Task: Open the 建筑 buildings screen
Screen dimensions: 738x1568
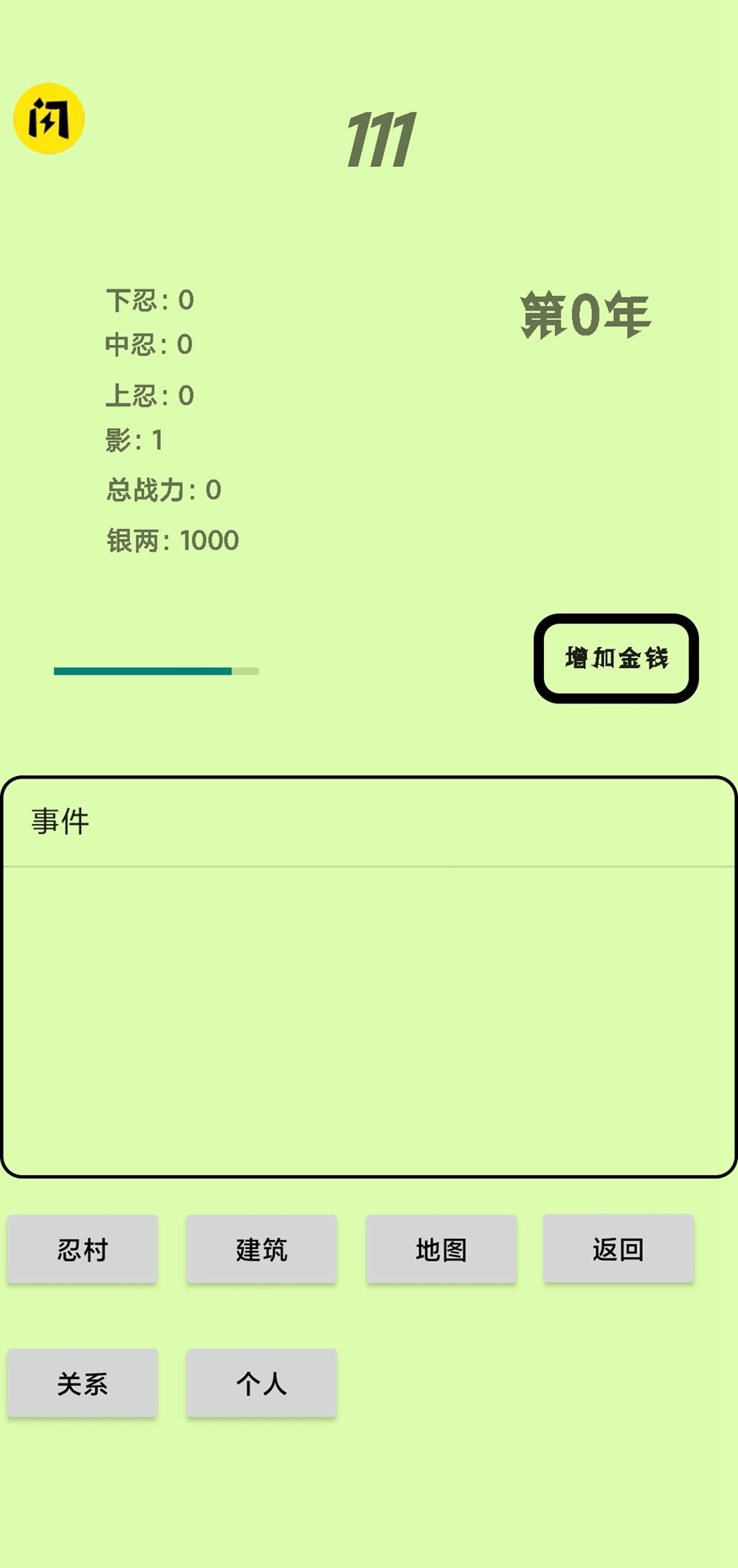Action: click(x=261, y=1249)
